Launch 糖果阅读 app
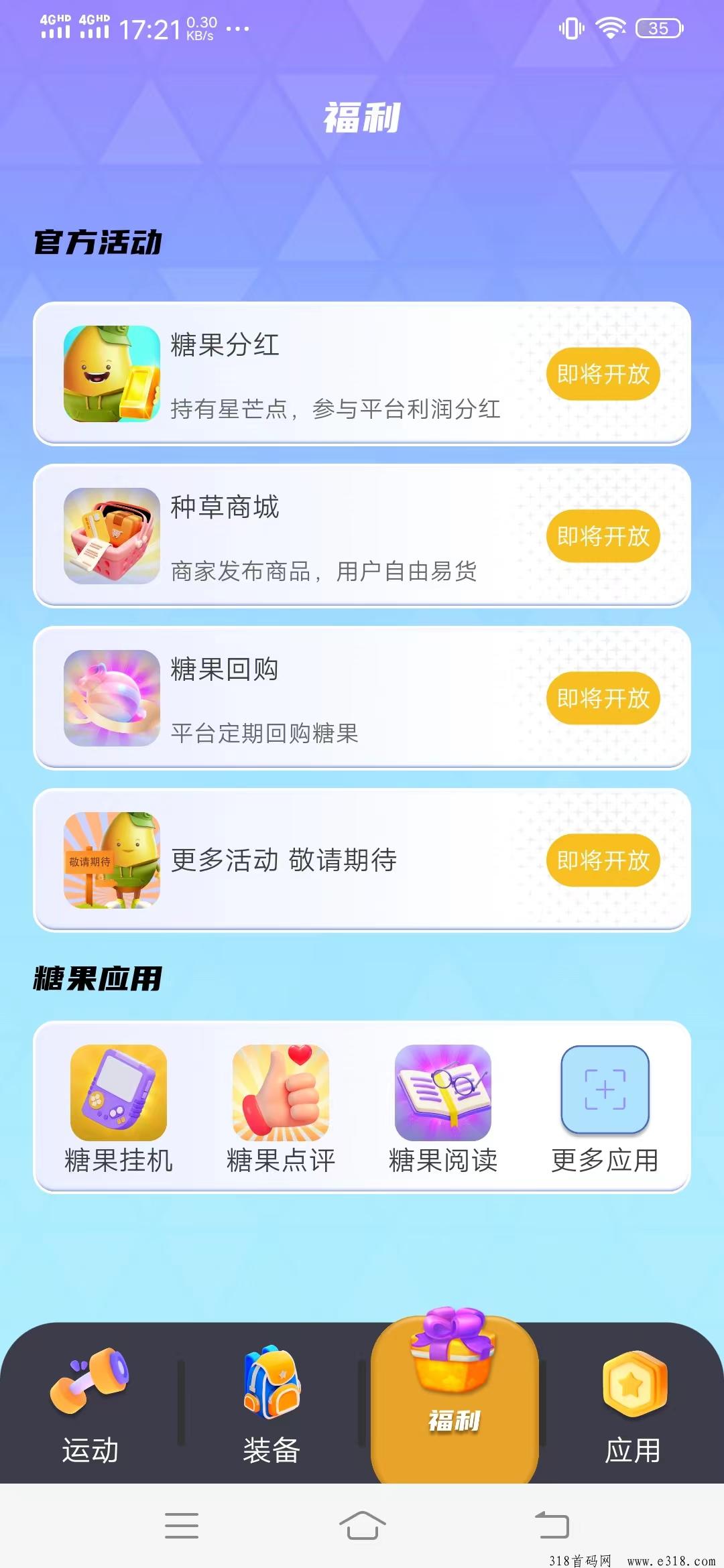The image size is (724, 1568). (x=443, y=1108)
